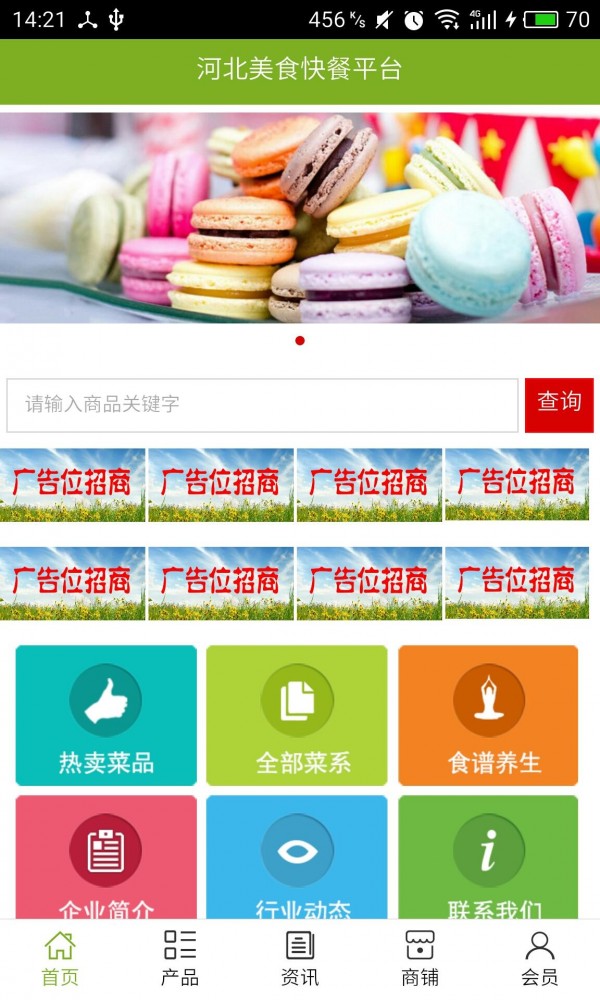Switch to the 商铺 tab

point(420,958)
